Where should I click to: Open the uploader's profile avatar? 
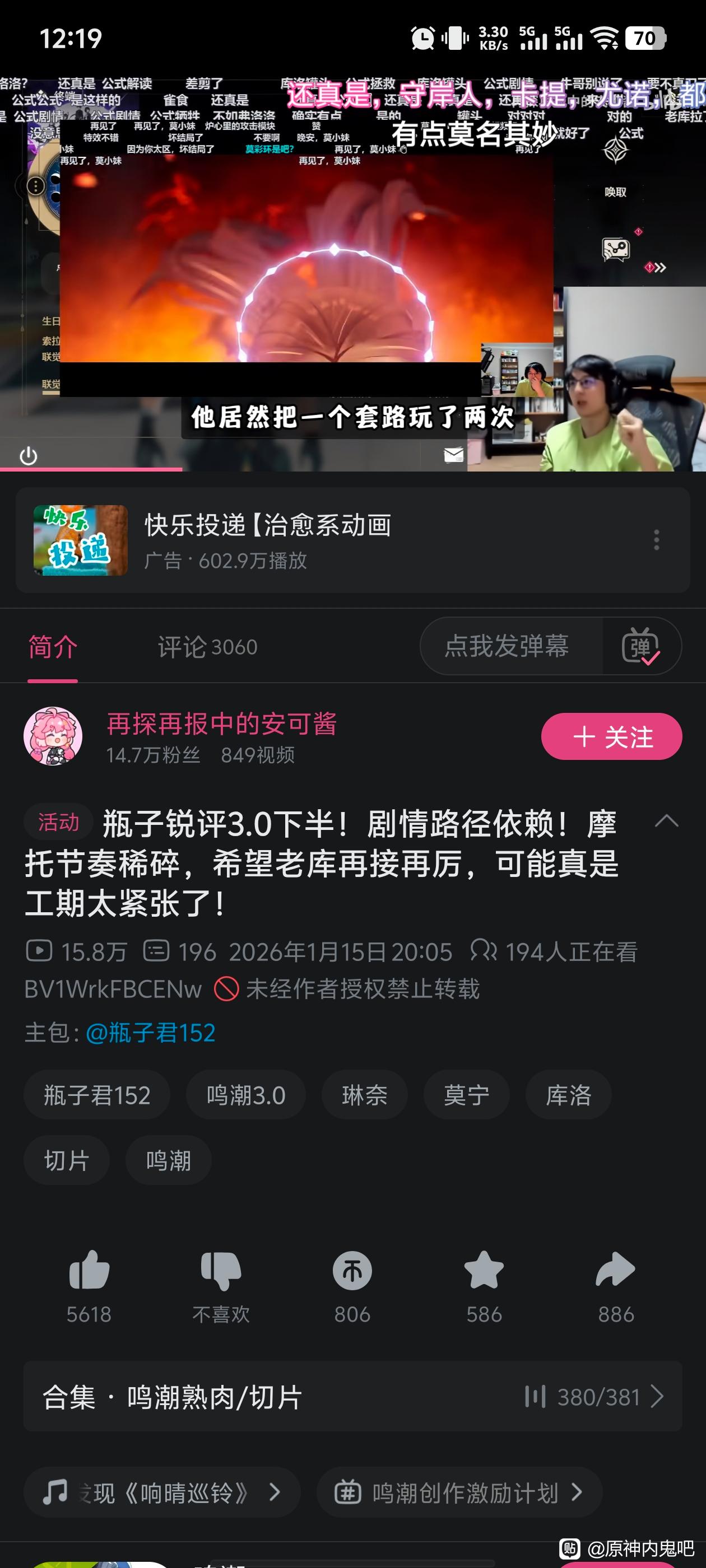(x=53, y=736)
